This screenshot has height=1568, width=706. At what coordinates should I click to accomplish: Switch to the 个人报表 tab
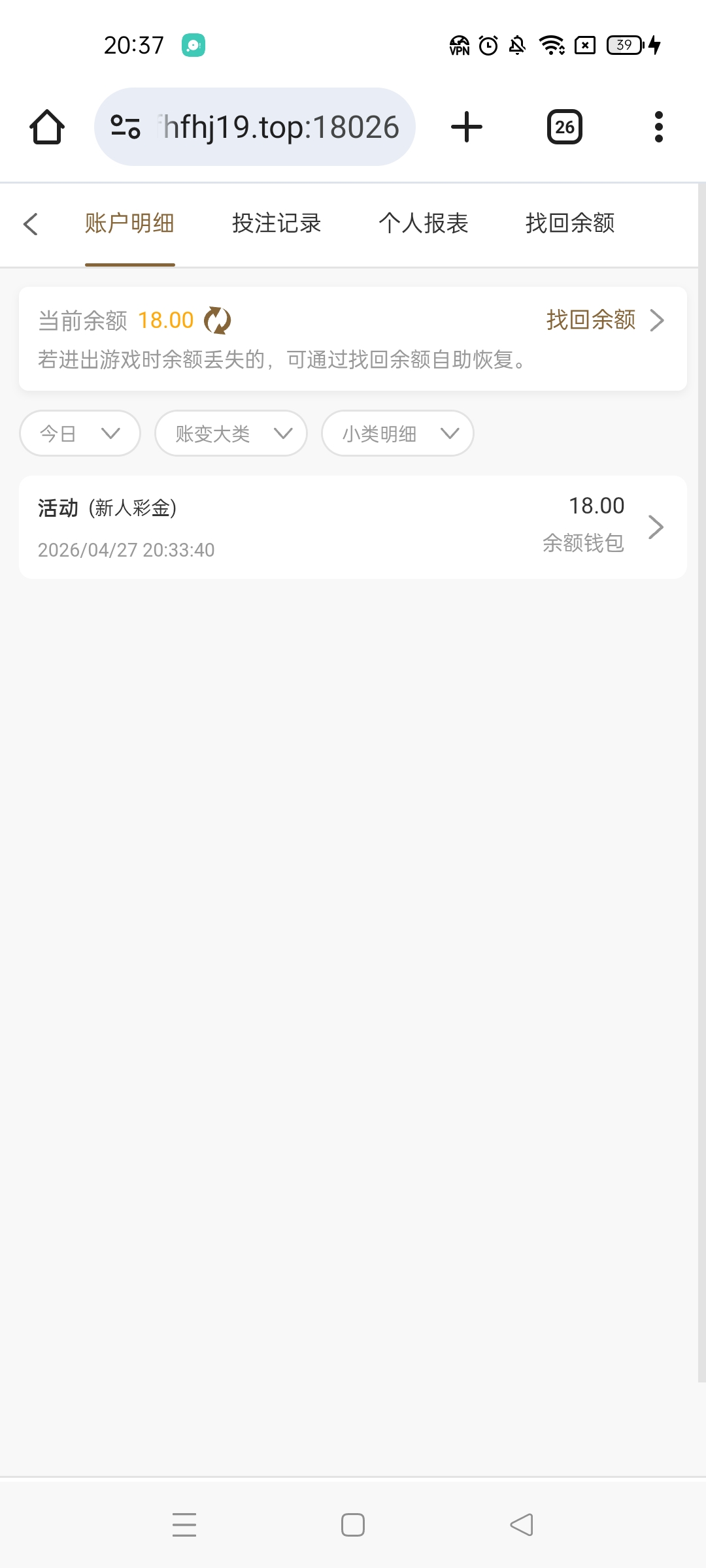(x=423, y=223)
